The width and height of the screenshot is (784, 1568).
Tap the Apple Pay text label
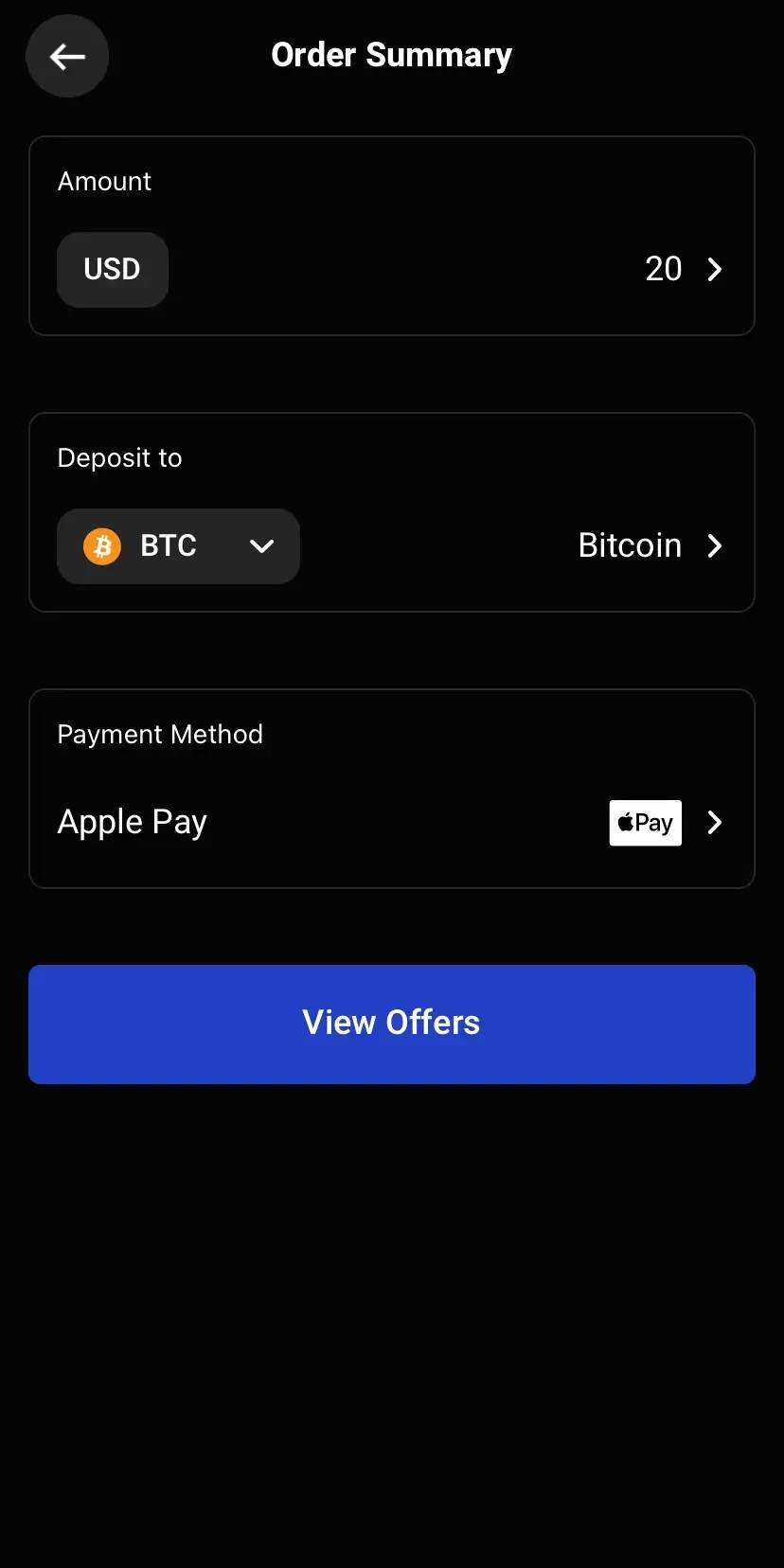coord(133,822)
